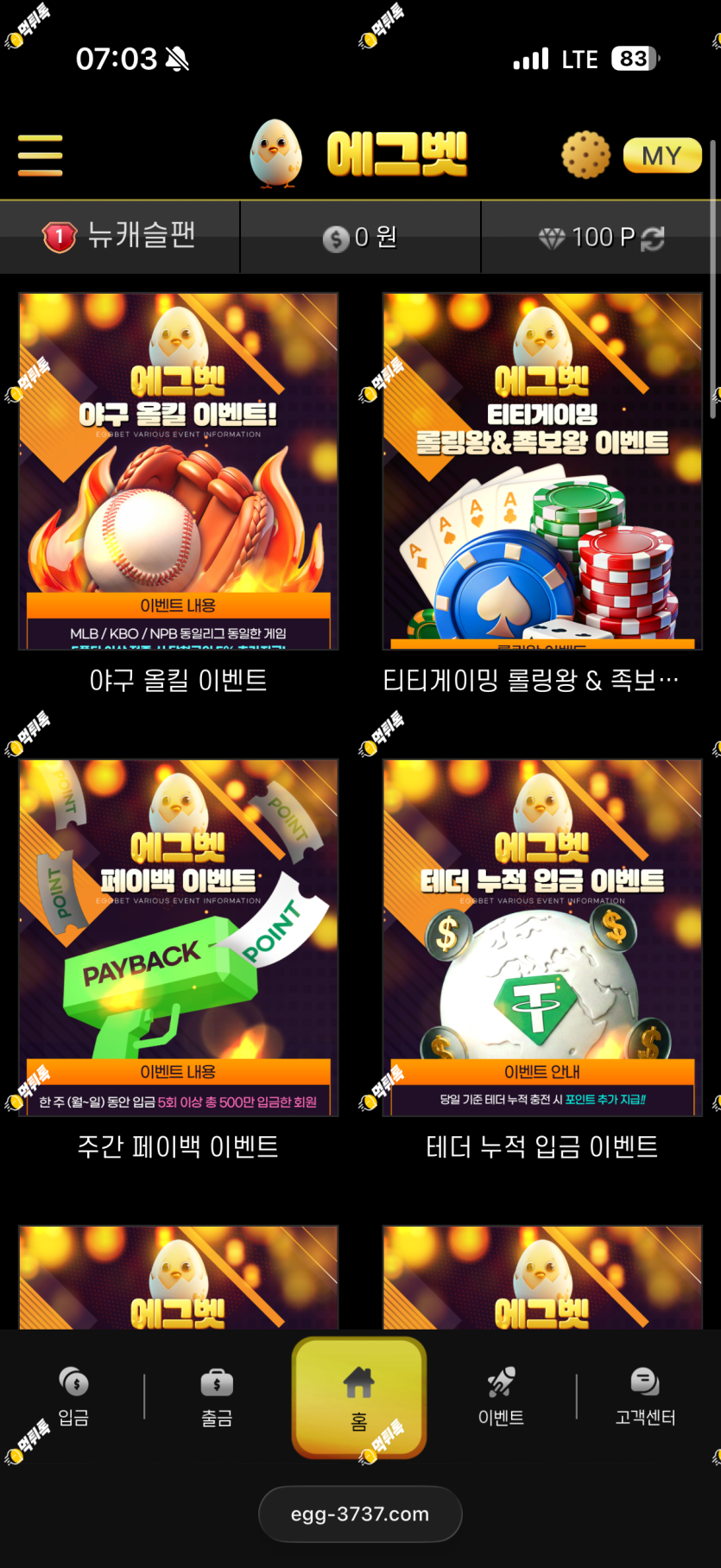Viewport: 721px width, 1568px height.
Task: Open 고객센터 customer center tab
Action: point(645,1396)
